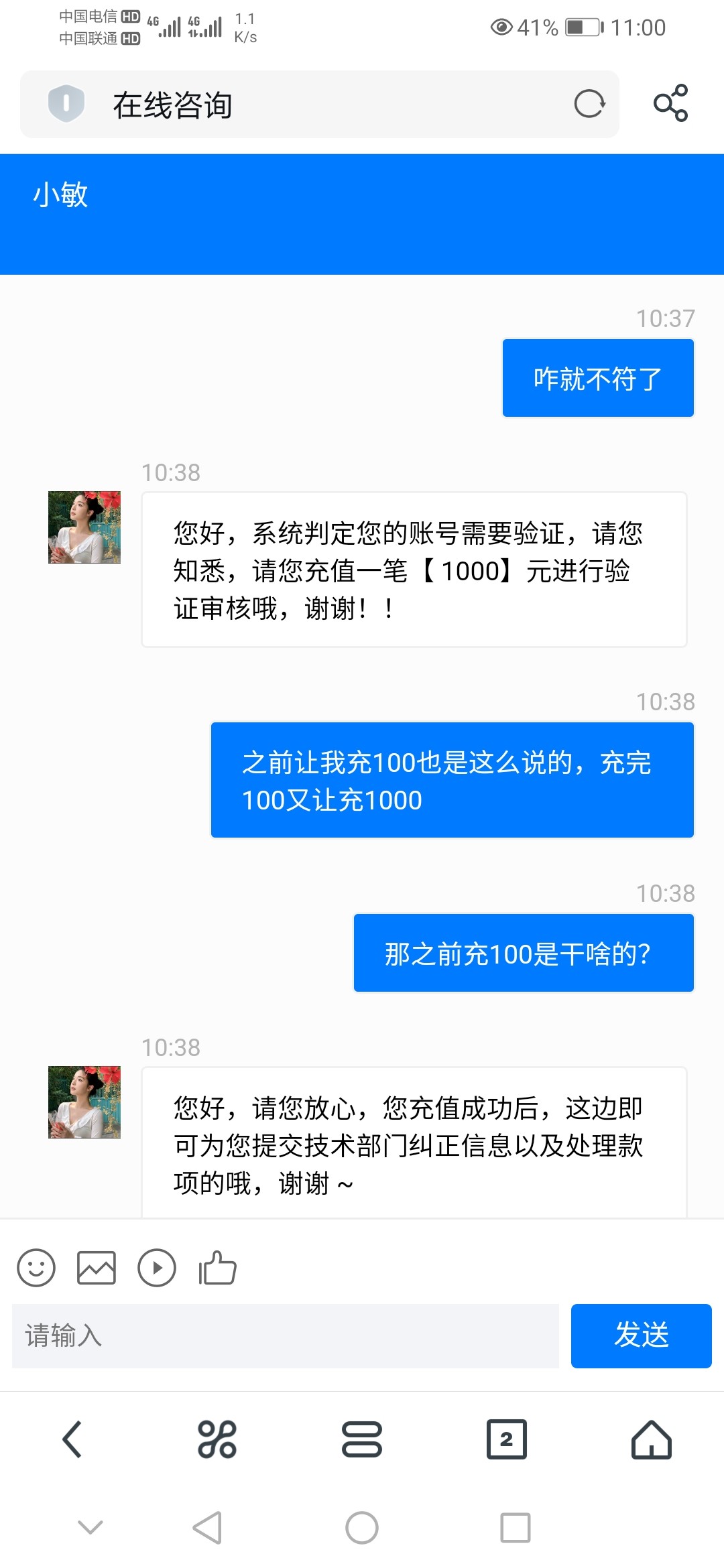Open the browser menu grid

click(217, 1439)
